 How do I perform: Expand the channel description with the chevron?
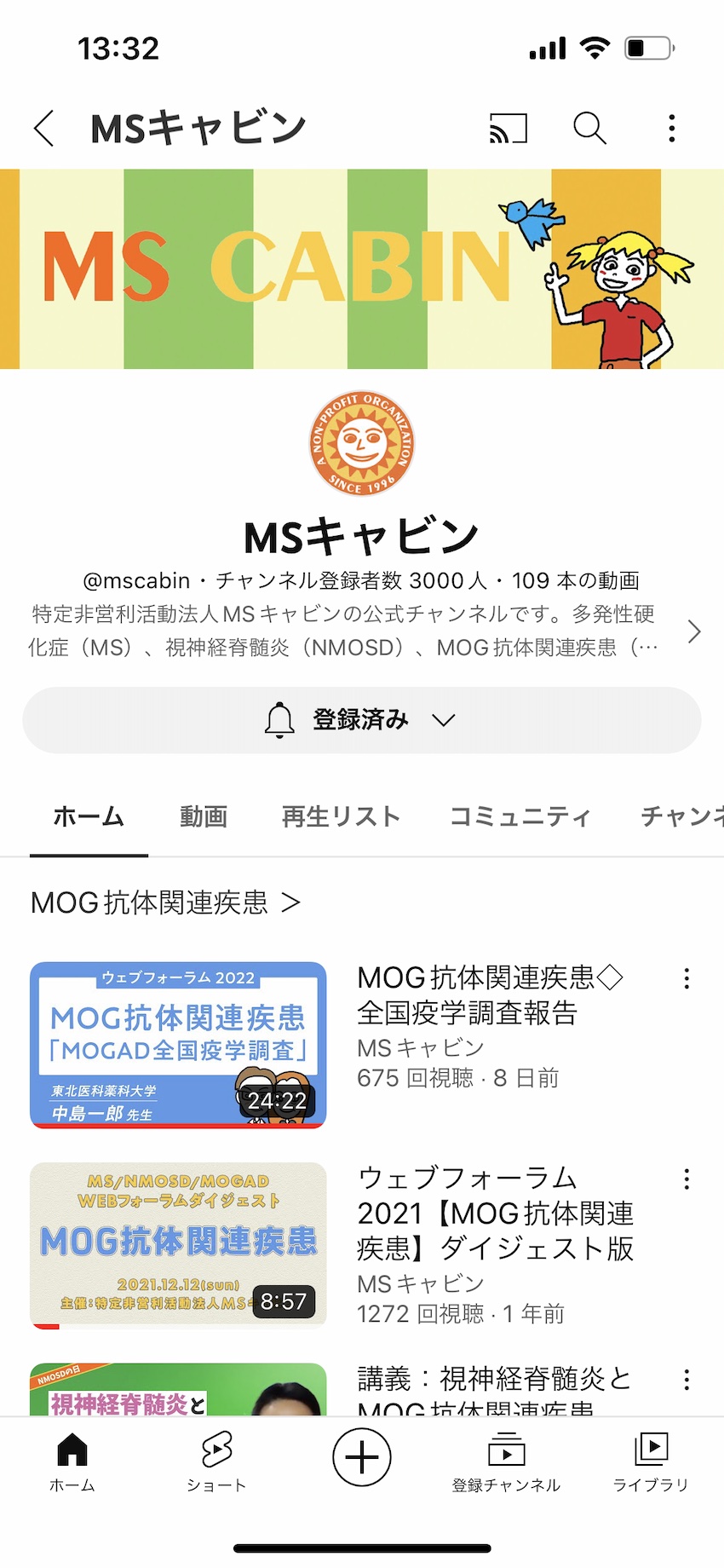point(694,631)
